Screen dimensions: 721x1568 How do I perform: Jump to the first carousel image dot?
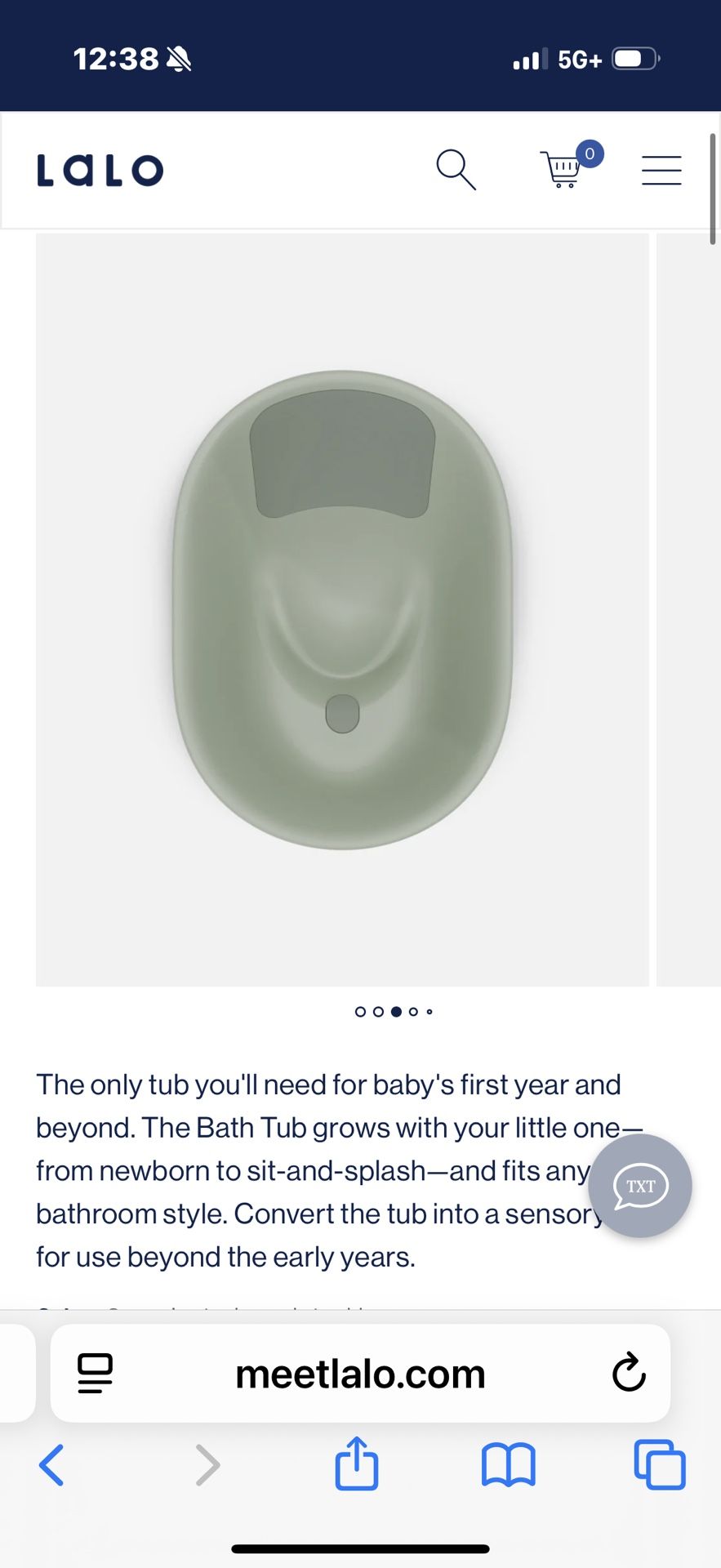tap(360, 1012)
